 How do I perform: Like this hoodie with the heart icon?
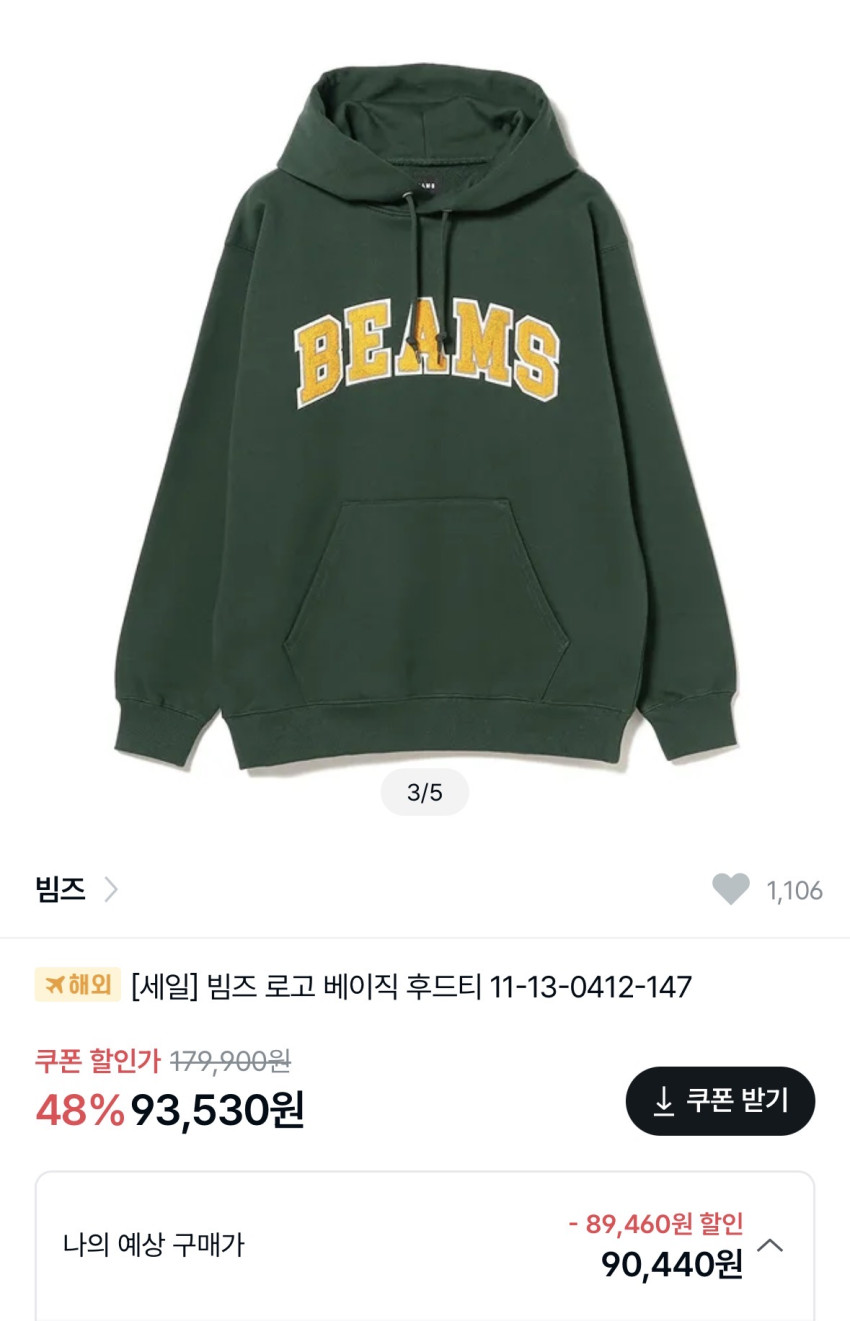[731, 889]
